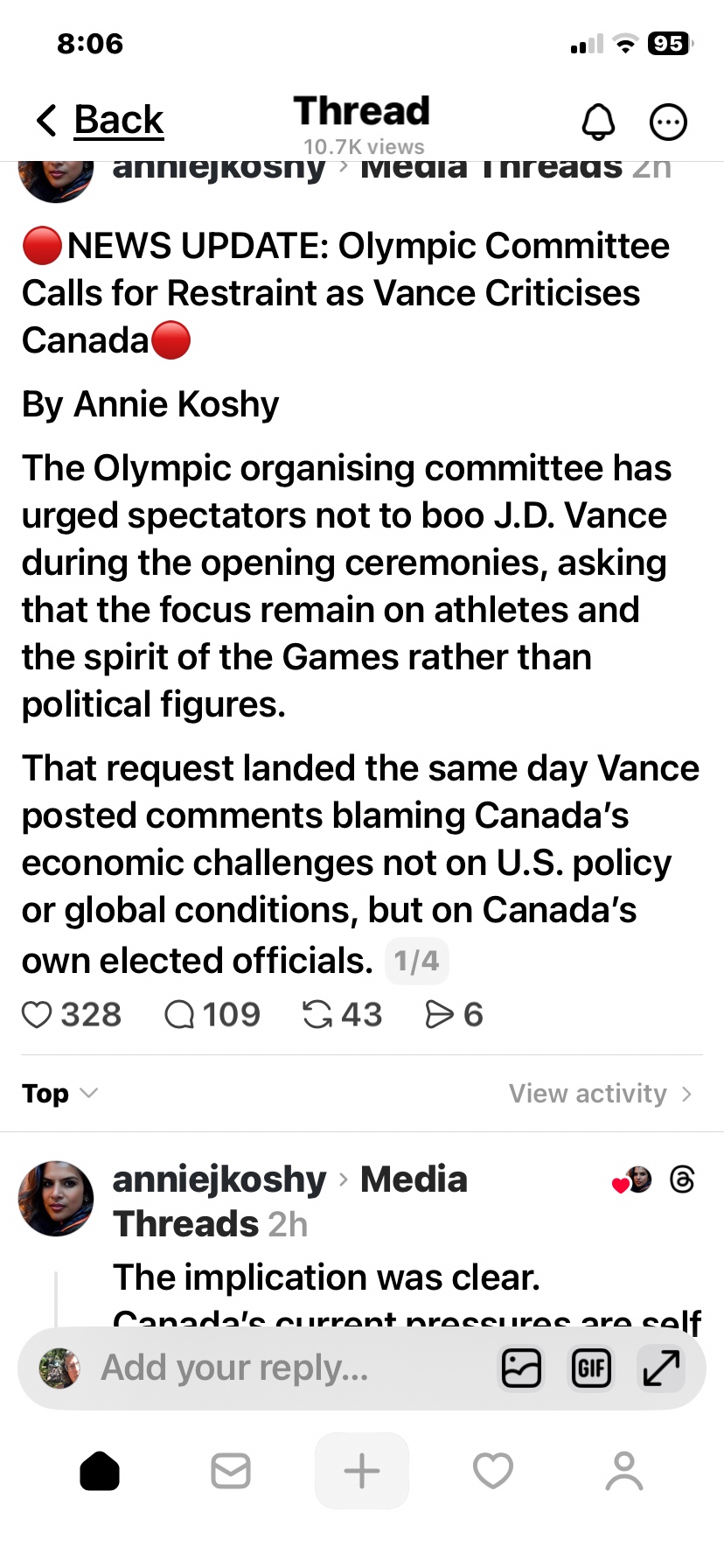
Task: Repost the NEWS UPDATE post
Action: pos(317,1015)
